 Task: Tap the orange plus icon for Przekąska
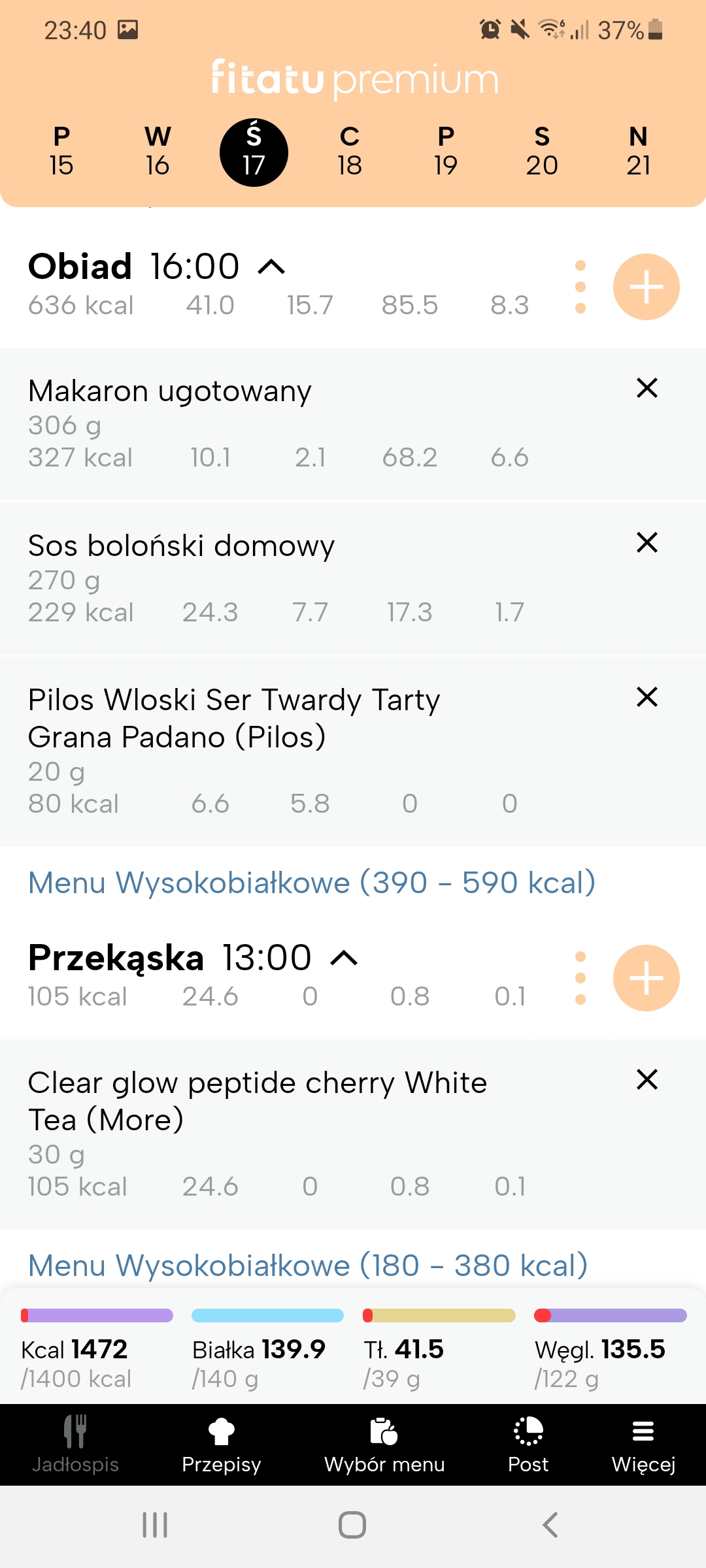point(646,977)
